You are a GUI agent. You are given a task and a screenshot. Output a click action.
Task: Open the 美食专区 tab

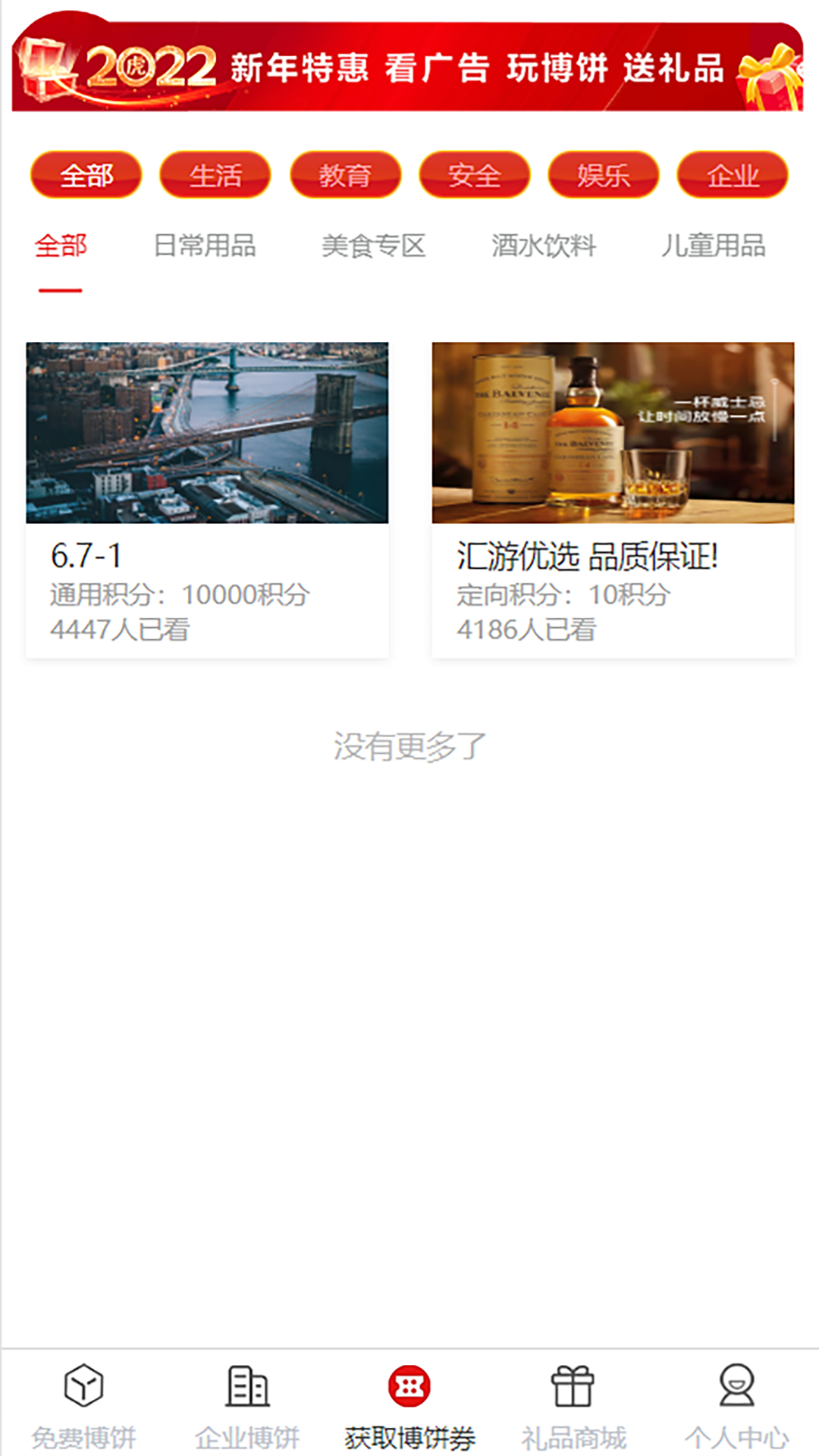tap(374, 246)
